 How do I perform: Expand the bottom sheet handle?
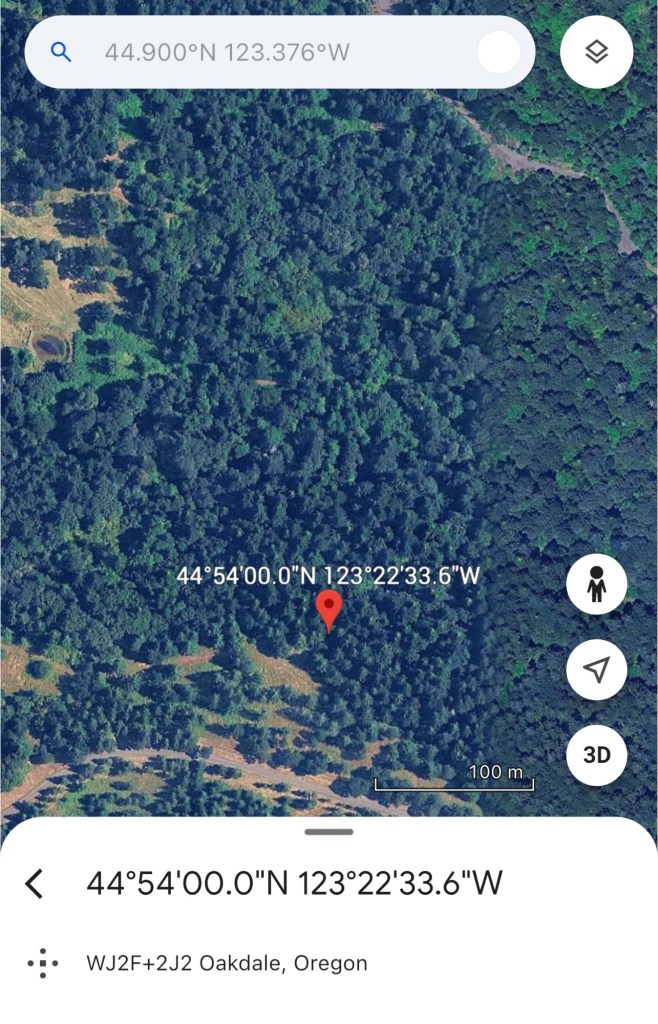click(329, 831)
